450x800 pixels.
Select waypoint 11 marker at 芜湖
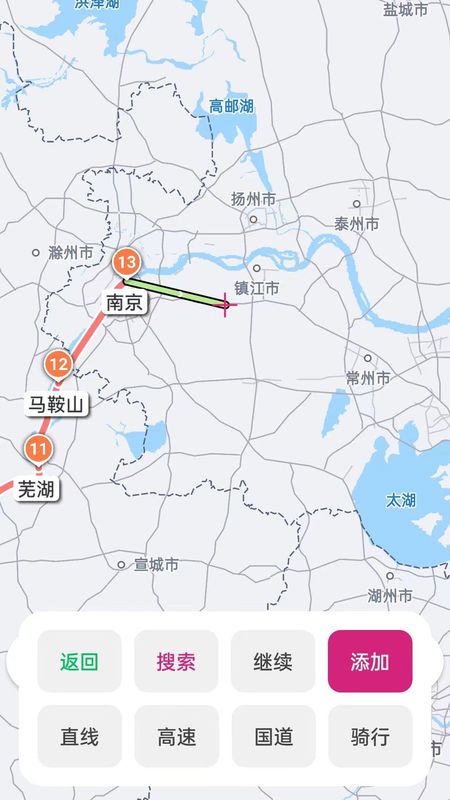38,451
